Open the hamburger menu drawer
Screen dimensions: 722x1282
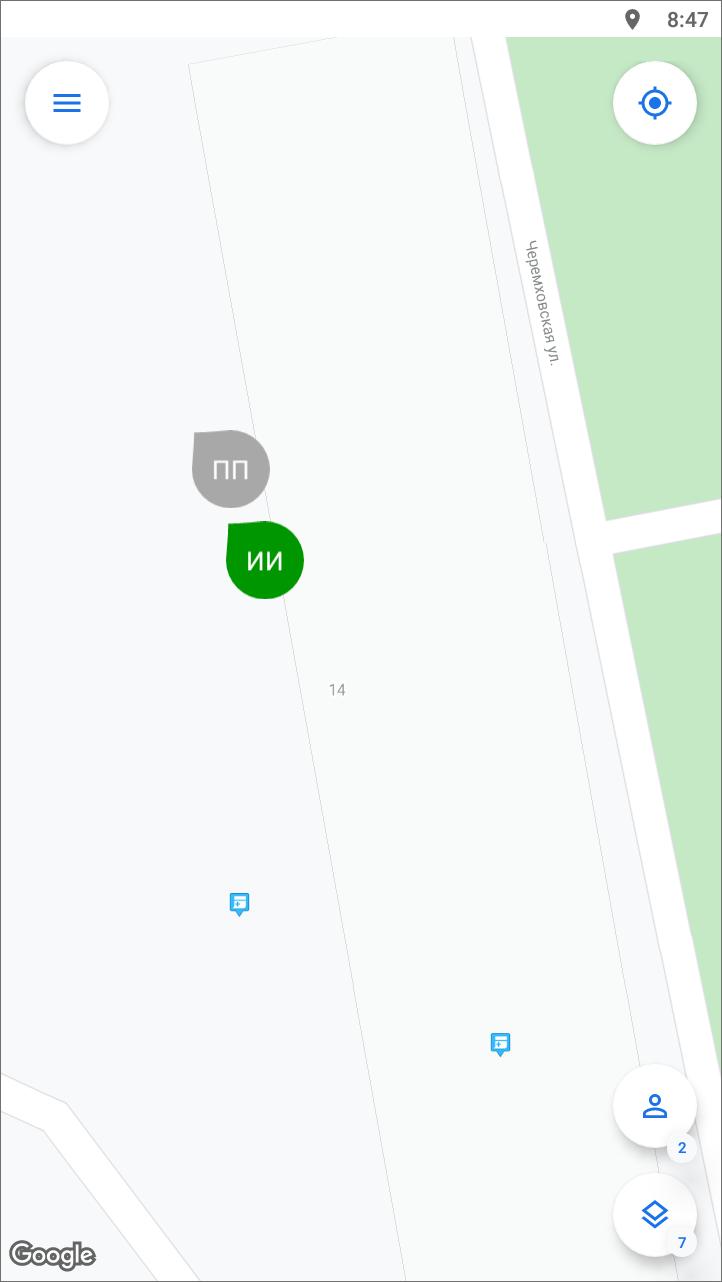67,103
